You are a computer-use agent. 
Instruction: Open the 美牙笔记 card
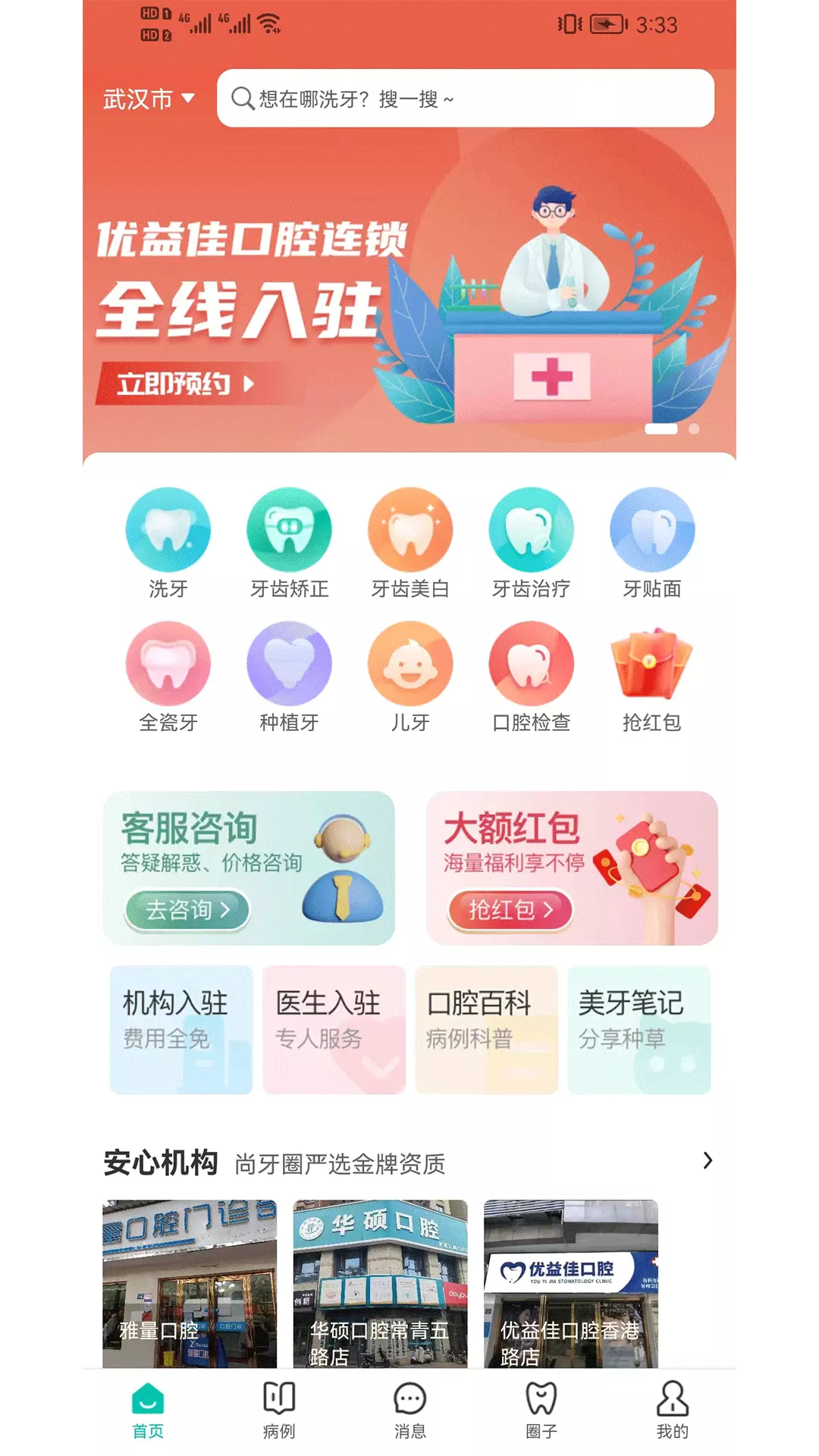coord(639,1030)
